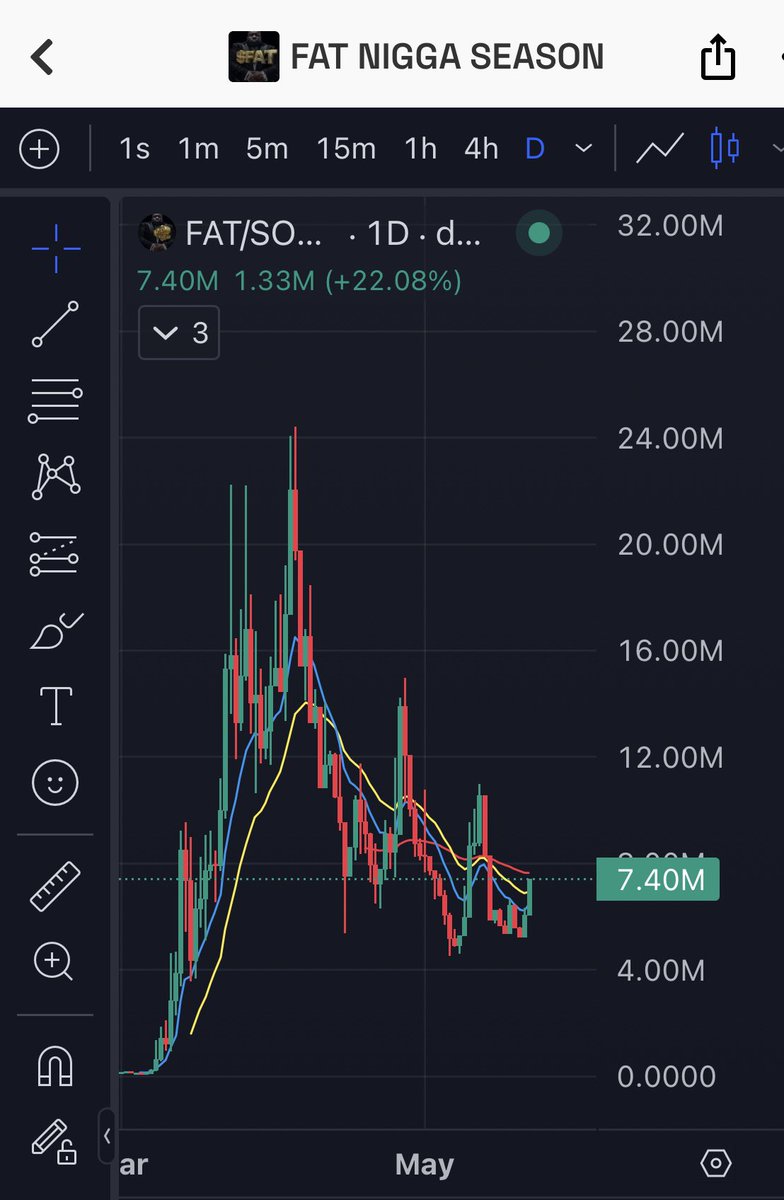Open the candlestick chart type selector
Image resolution: width=784 pixels, height=1200 pixels.
point(724,149)
